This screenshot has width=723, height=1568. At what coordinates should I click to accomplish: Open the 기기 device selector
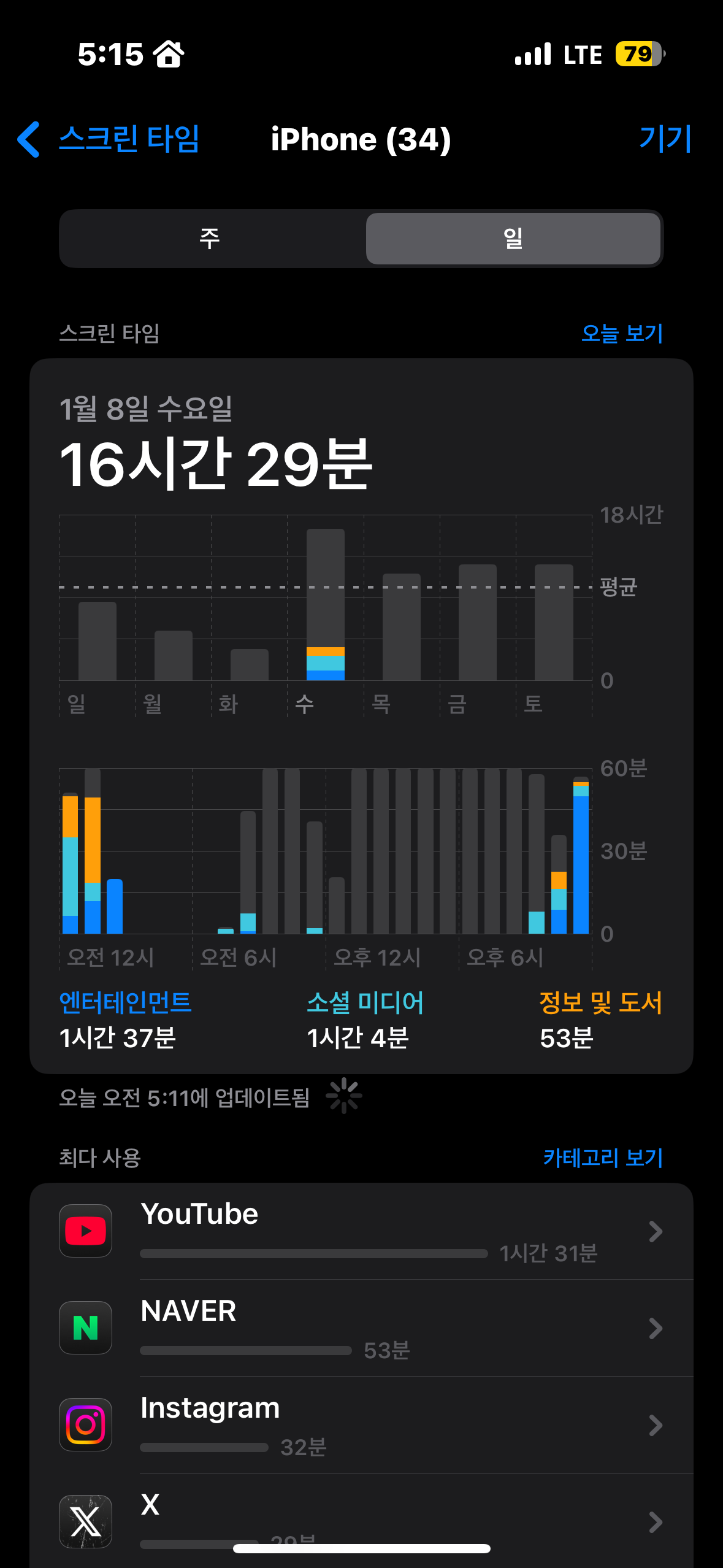tap(665, 139)
